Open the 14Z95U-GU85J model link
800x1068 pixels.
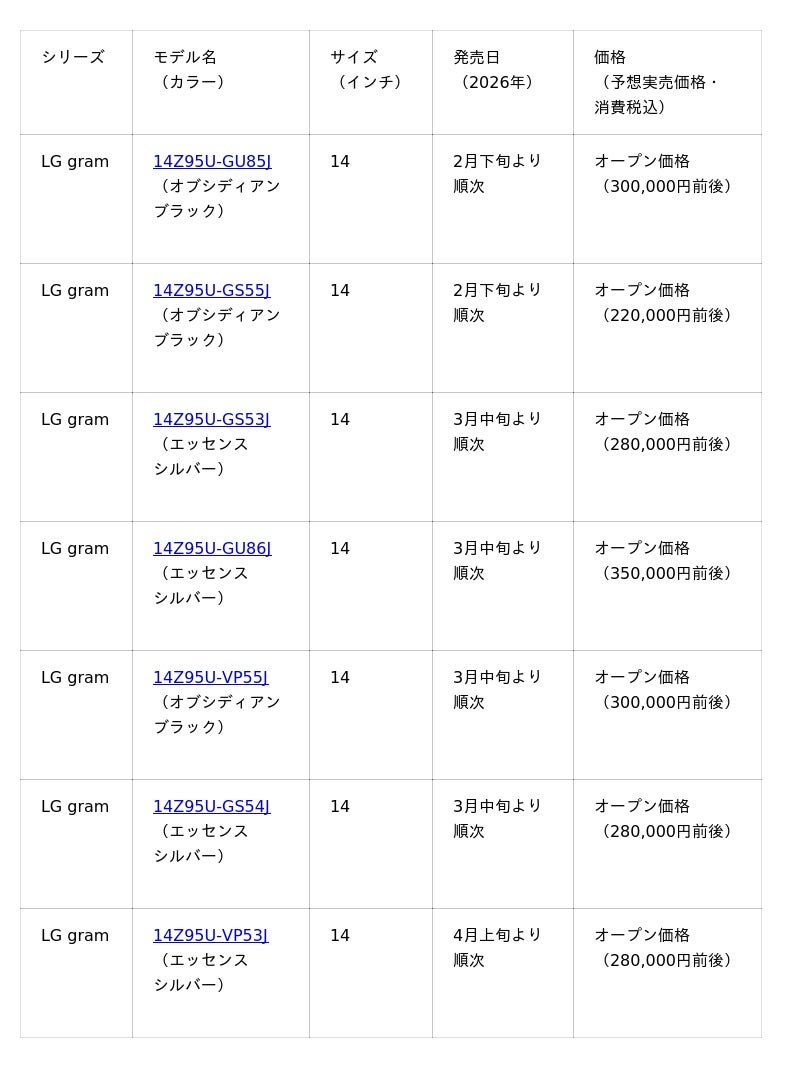tap(212, 162)
